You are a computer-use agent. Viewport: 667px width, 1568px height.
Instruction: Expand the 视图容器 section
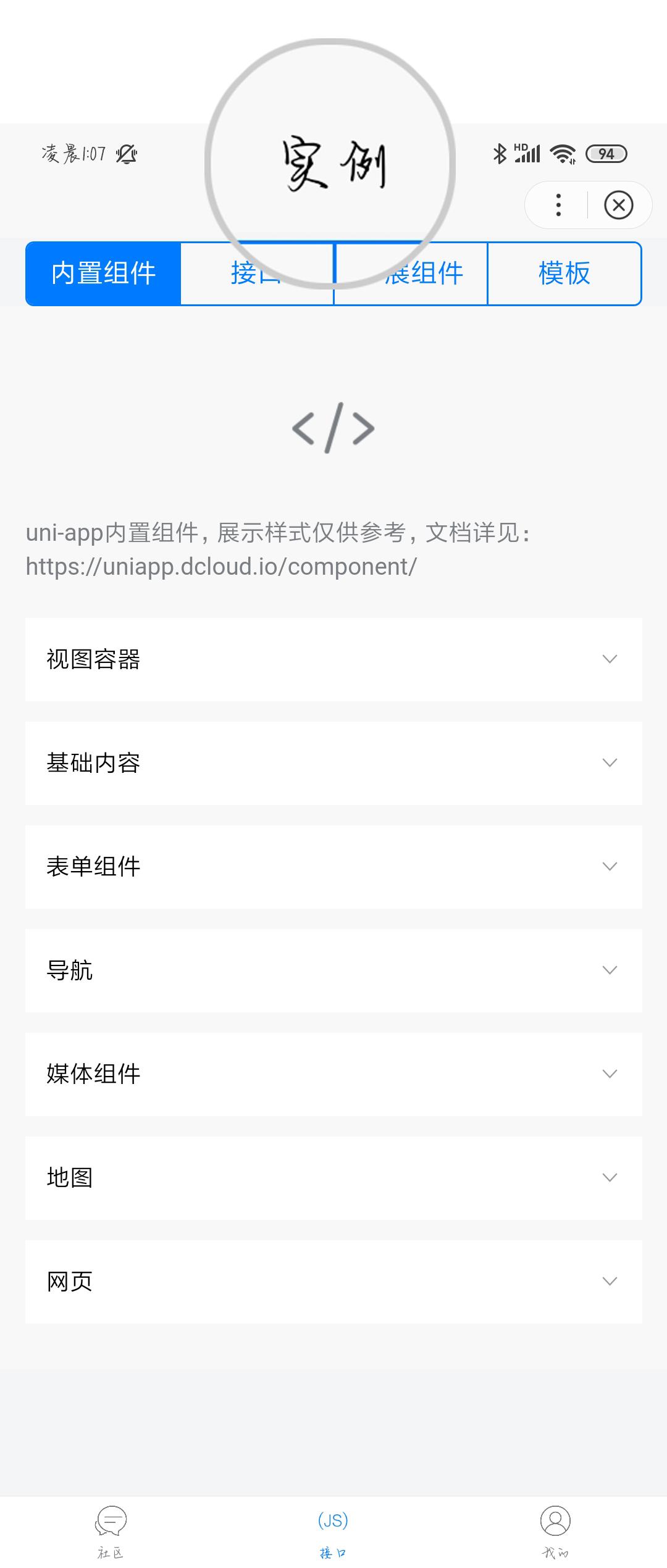333,659
